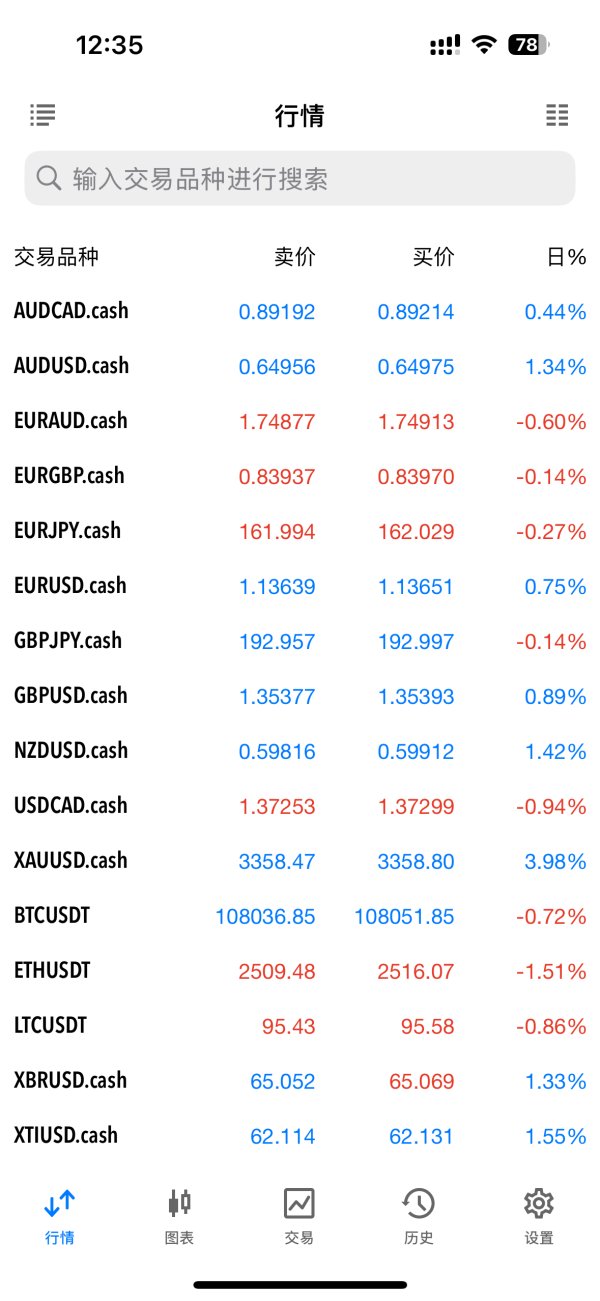
Task: Open the XTIUSD.cash row
Action: coord(300,1136)
